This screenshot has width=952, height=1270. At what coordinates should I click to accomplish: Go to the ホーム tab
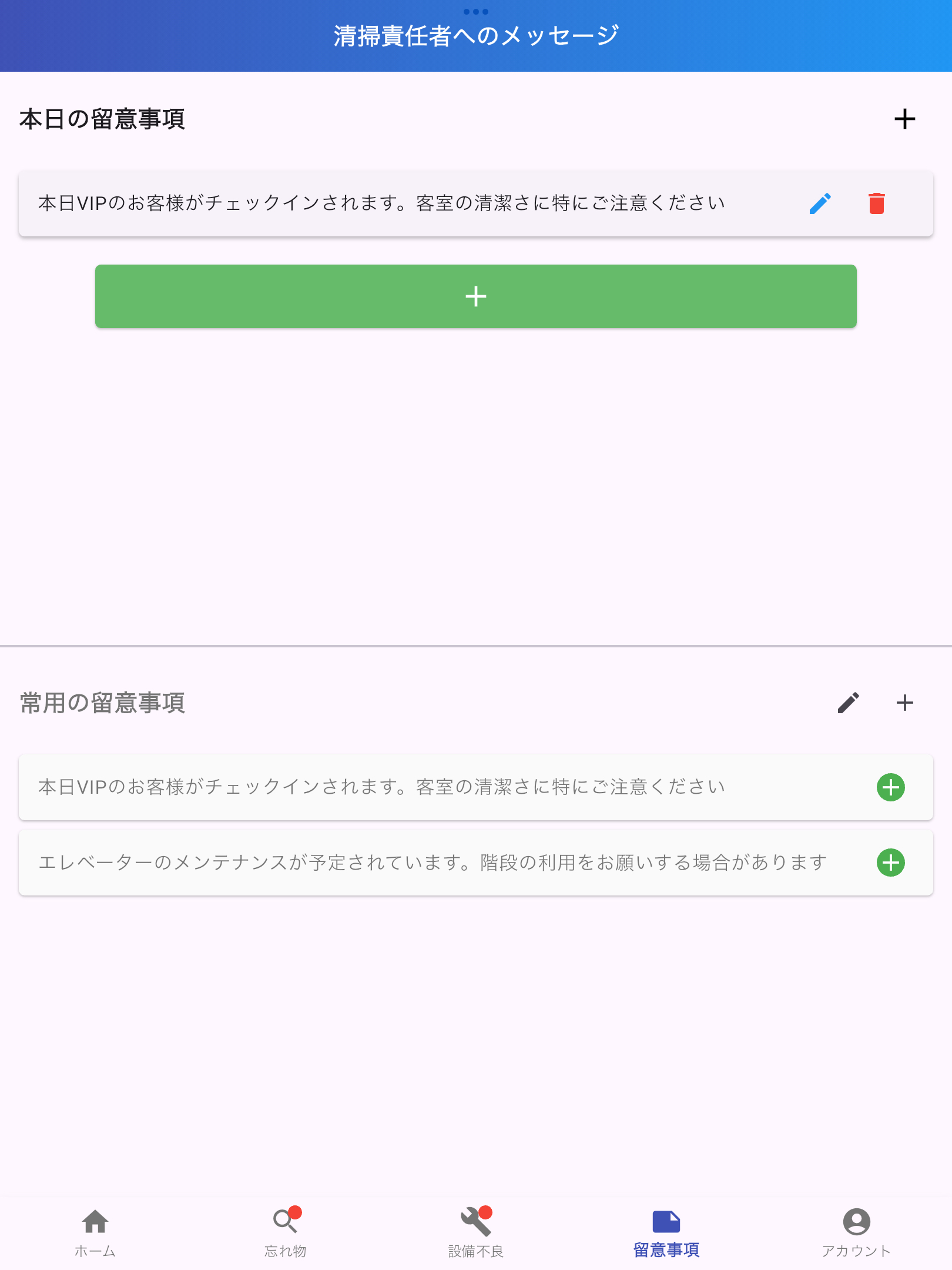pyautogui.click(x=95, y=1232)
